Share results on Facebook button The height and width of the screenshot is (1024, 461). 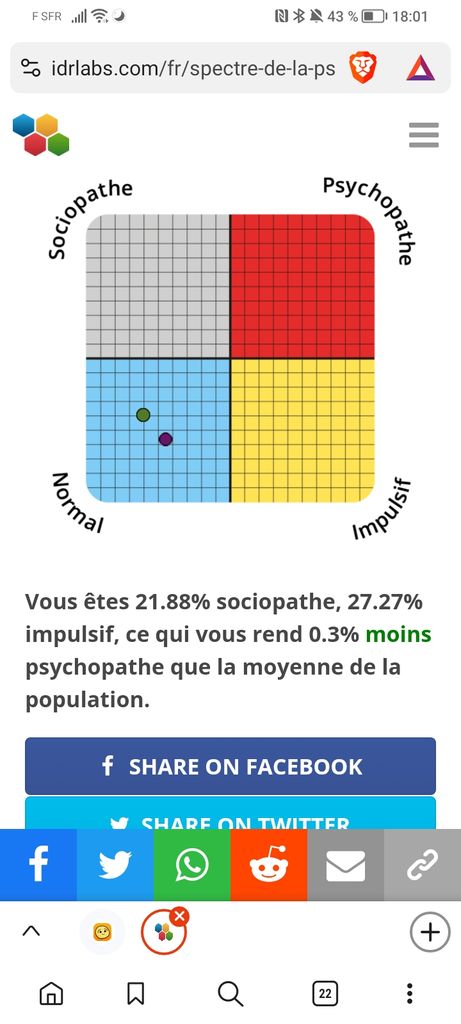tap(230, 766)
